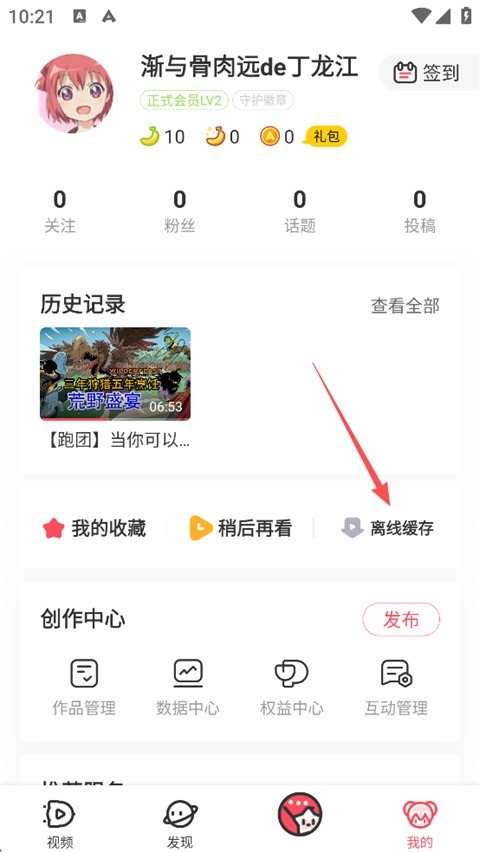Tap the 发布 publish button

click(x=401, y=619)
